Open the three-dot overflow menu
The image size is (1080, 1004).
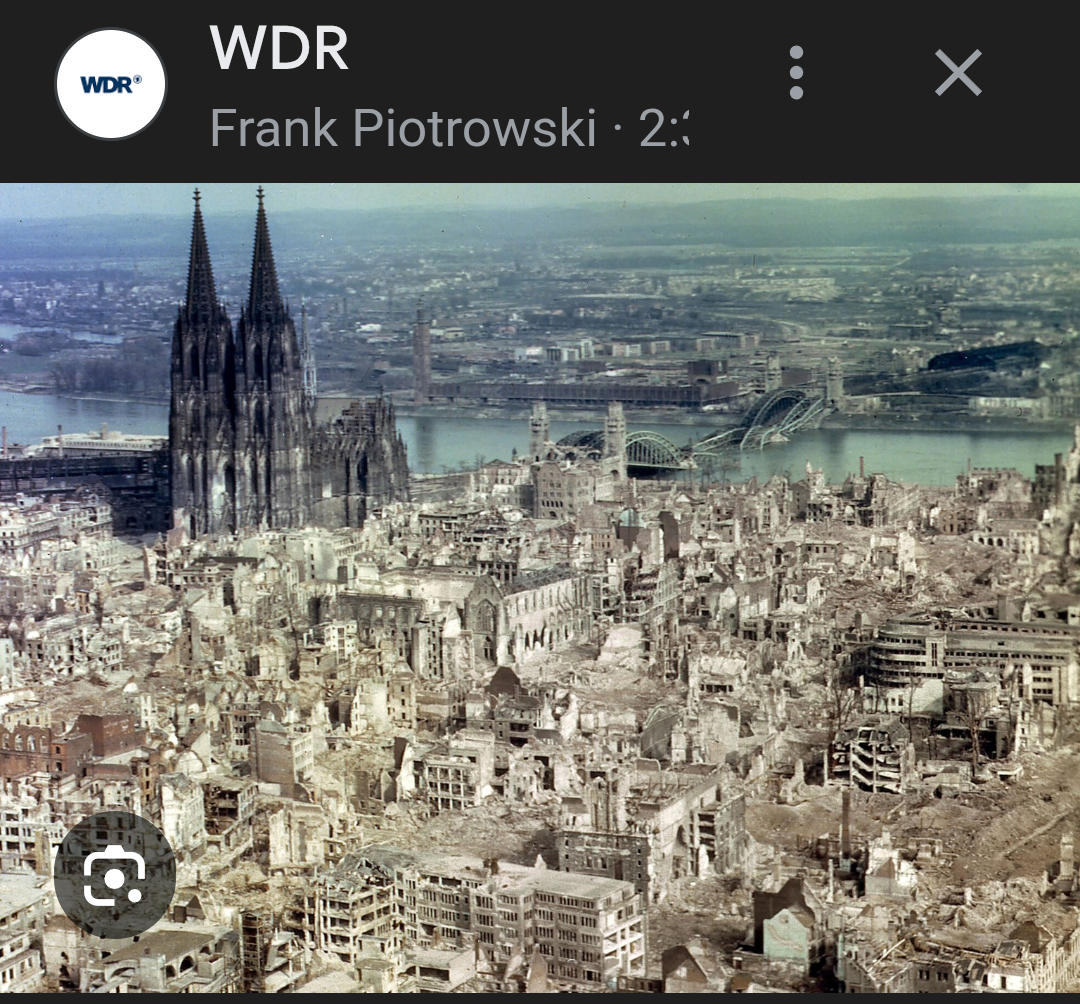[796, 72]
